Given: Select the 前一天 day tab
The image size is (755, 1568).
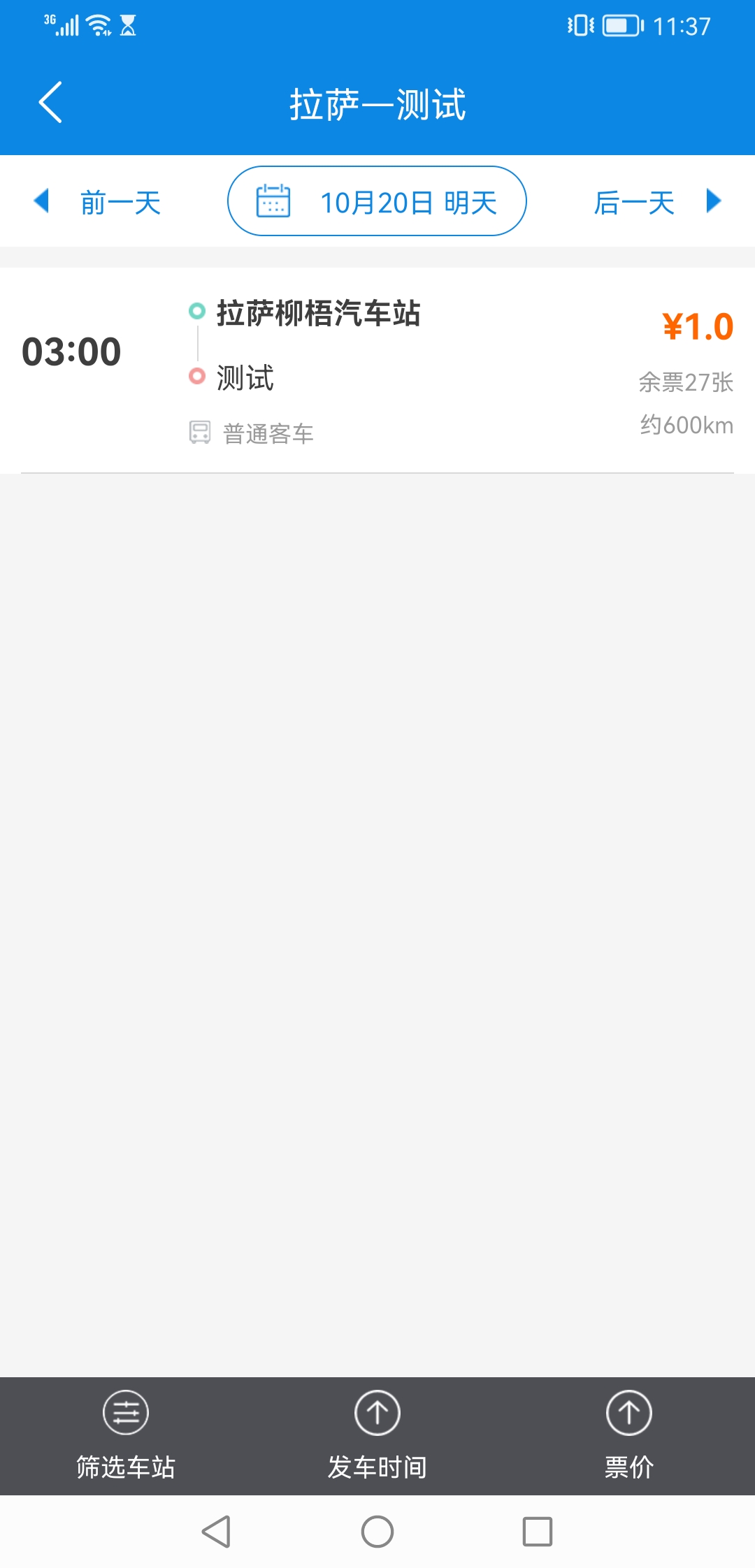Looking at the screenshot, I should coord(120,203).
